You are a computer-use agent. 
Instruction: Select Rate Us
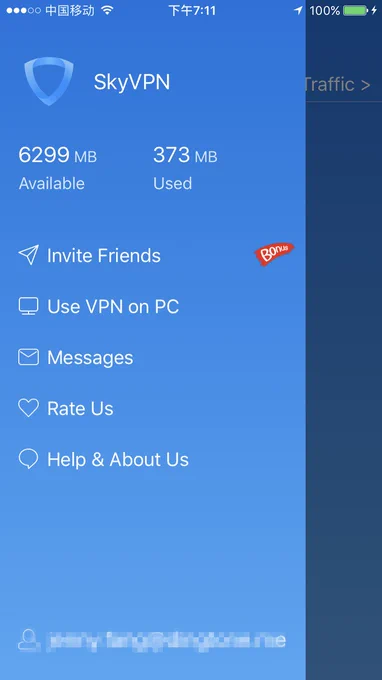153,409
